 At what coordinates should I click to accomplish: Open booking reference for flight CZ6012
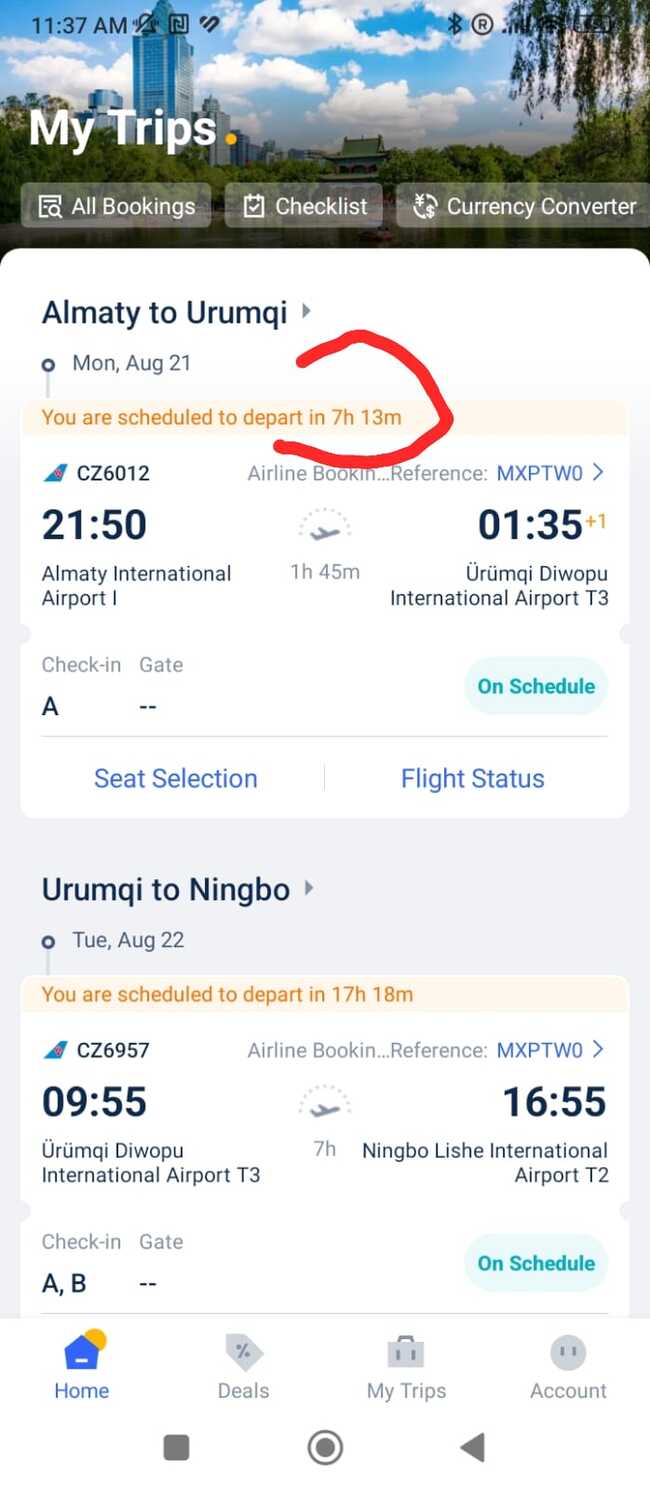[x=550, y=473]
